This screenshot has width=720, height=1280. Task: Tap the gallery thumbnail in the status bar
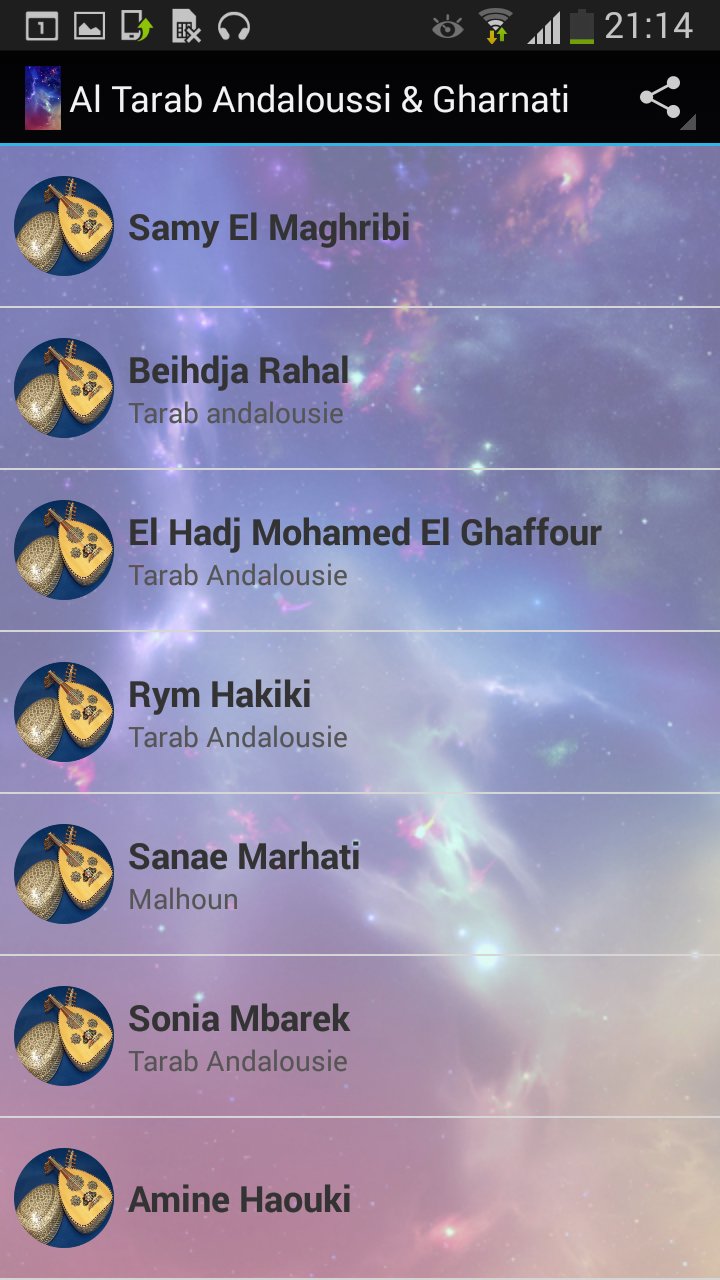pyautogui.click(x=89, y=24)
